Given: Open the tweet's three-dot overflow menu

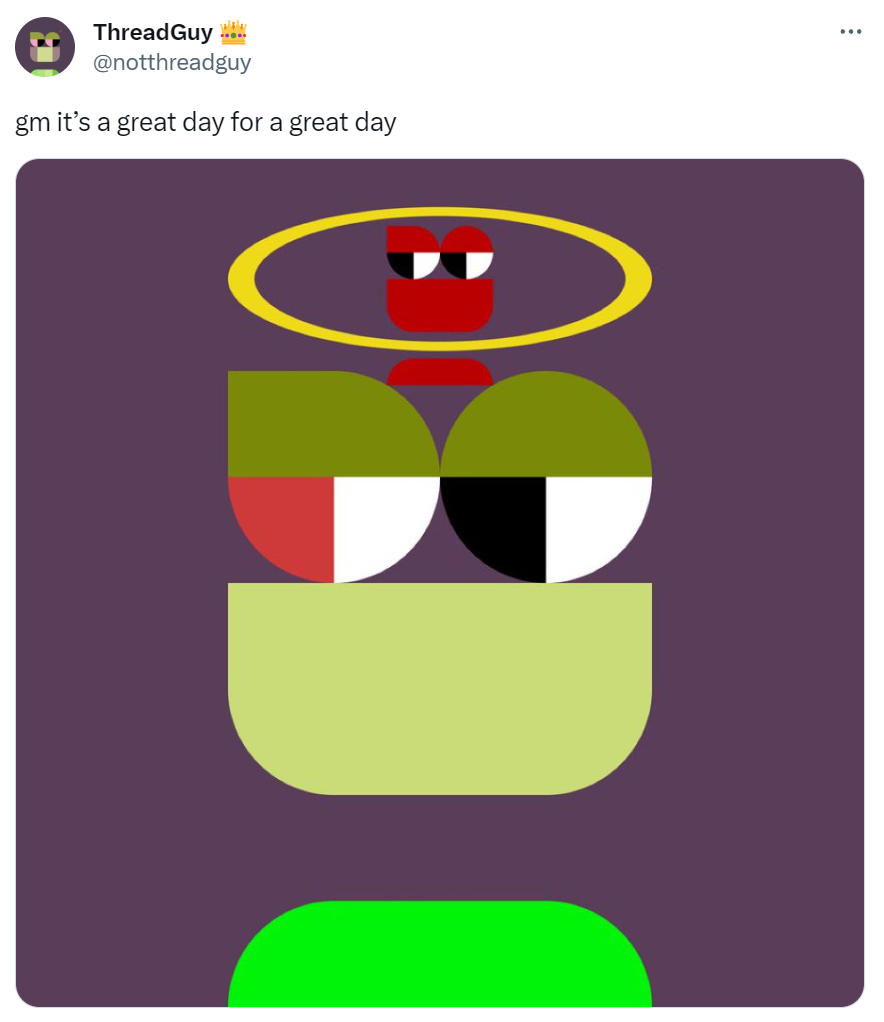Looking at the screenshot, I should [x=850, y=32].
